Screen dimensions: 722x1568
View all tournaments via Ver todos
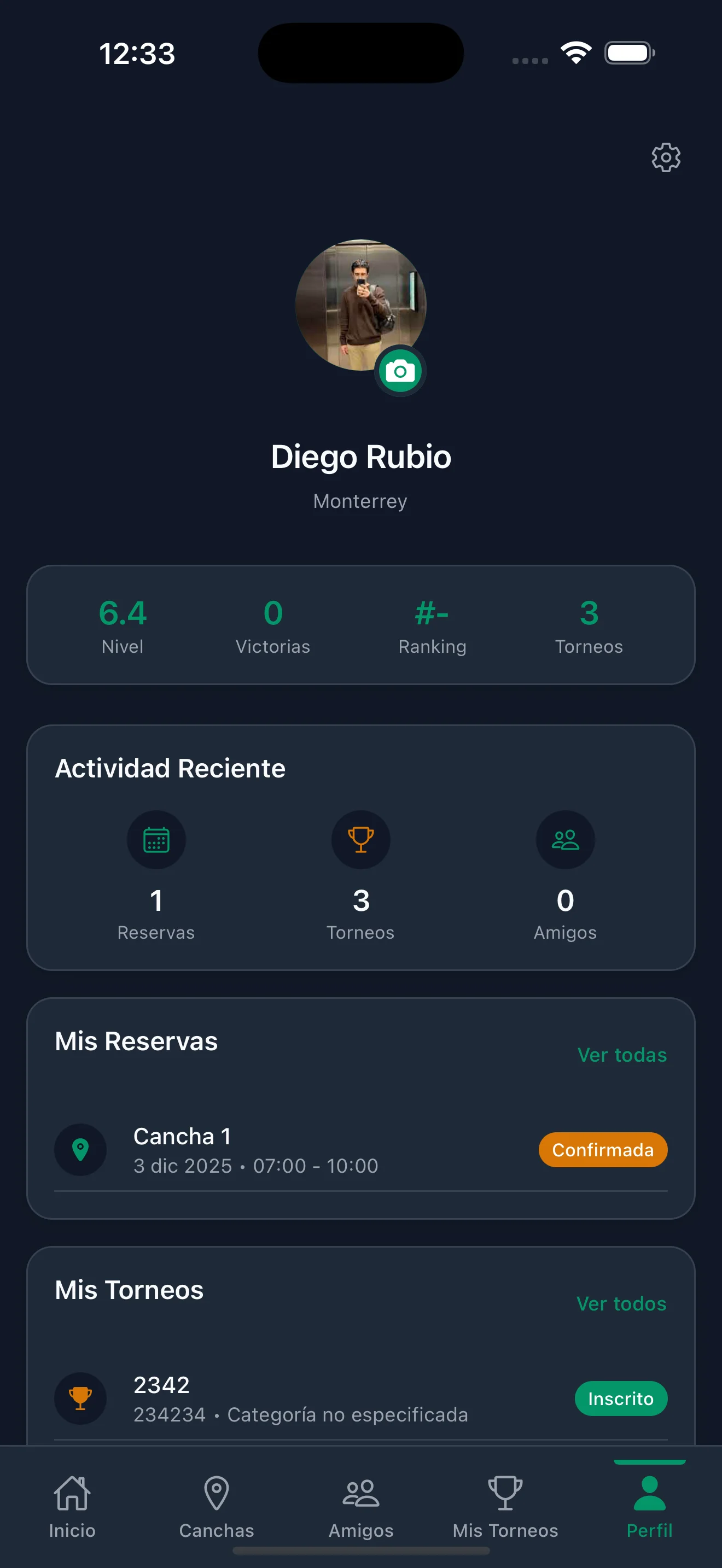pyautogui.click(x=621, y=1303)
